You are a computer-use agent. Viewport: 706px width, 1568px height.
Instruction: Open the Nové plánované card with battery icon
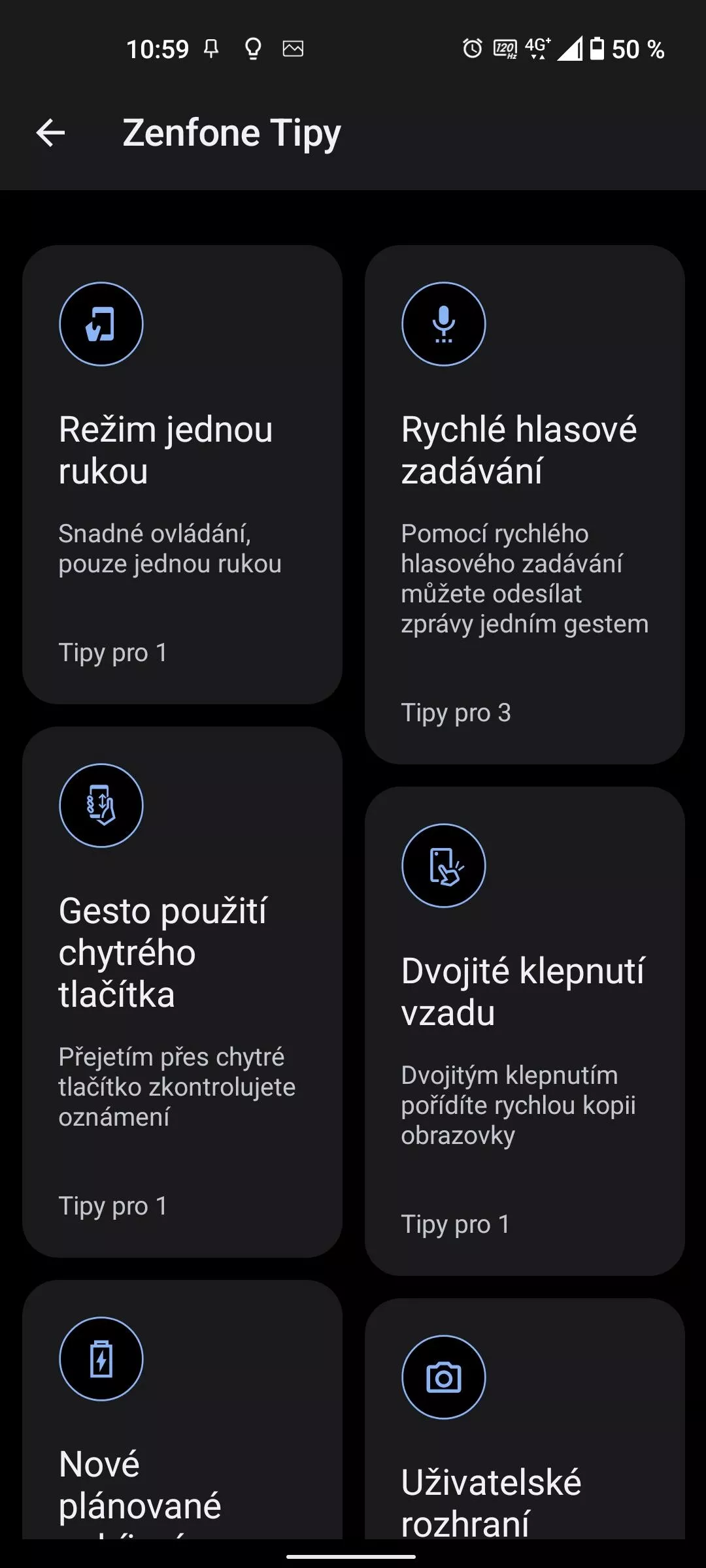pos(182,1409)
